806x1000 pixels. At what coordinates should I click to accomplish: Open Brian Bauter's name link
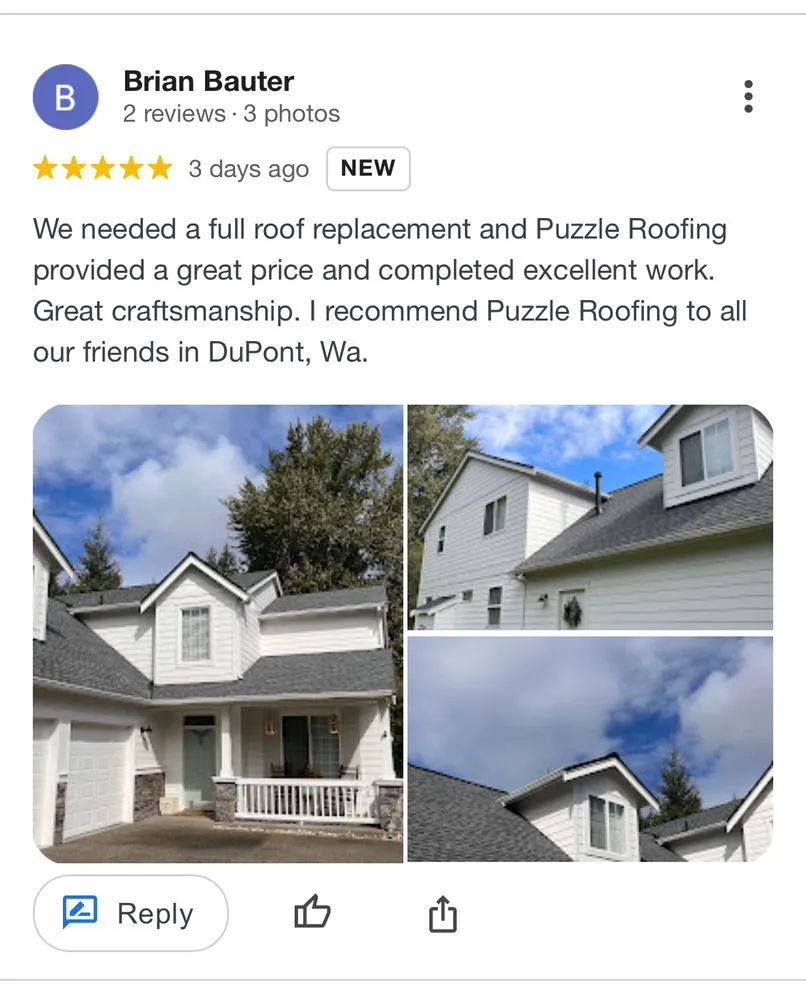208,81
